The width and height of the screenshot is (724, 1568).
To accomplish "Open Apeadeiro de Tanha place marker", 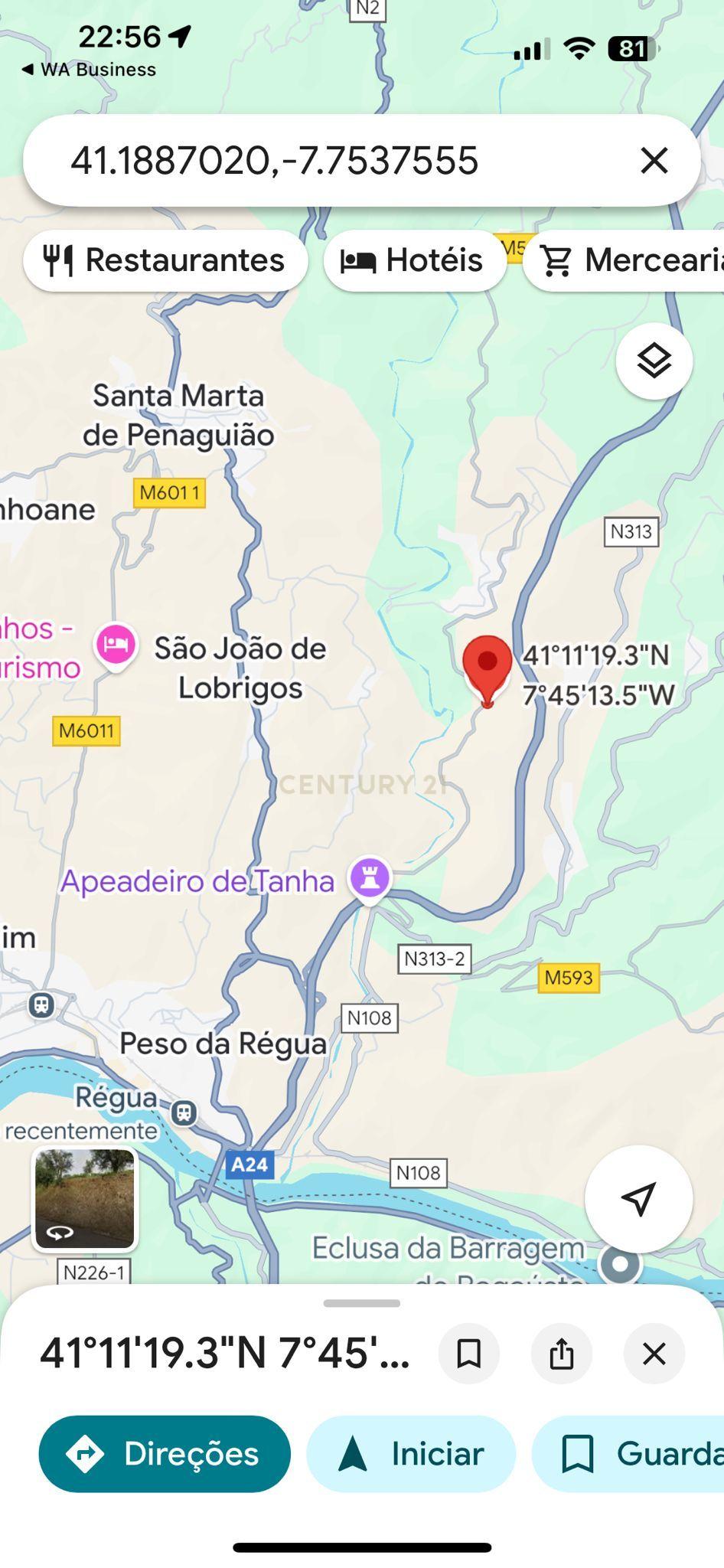I will (370, 878).
